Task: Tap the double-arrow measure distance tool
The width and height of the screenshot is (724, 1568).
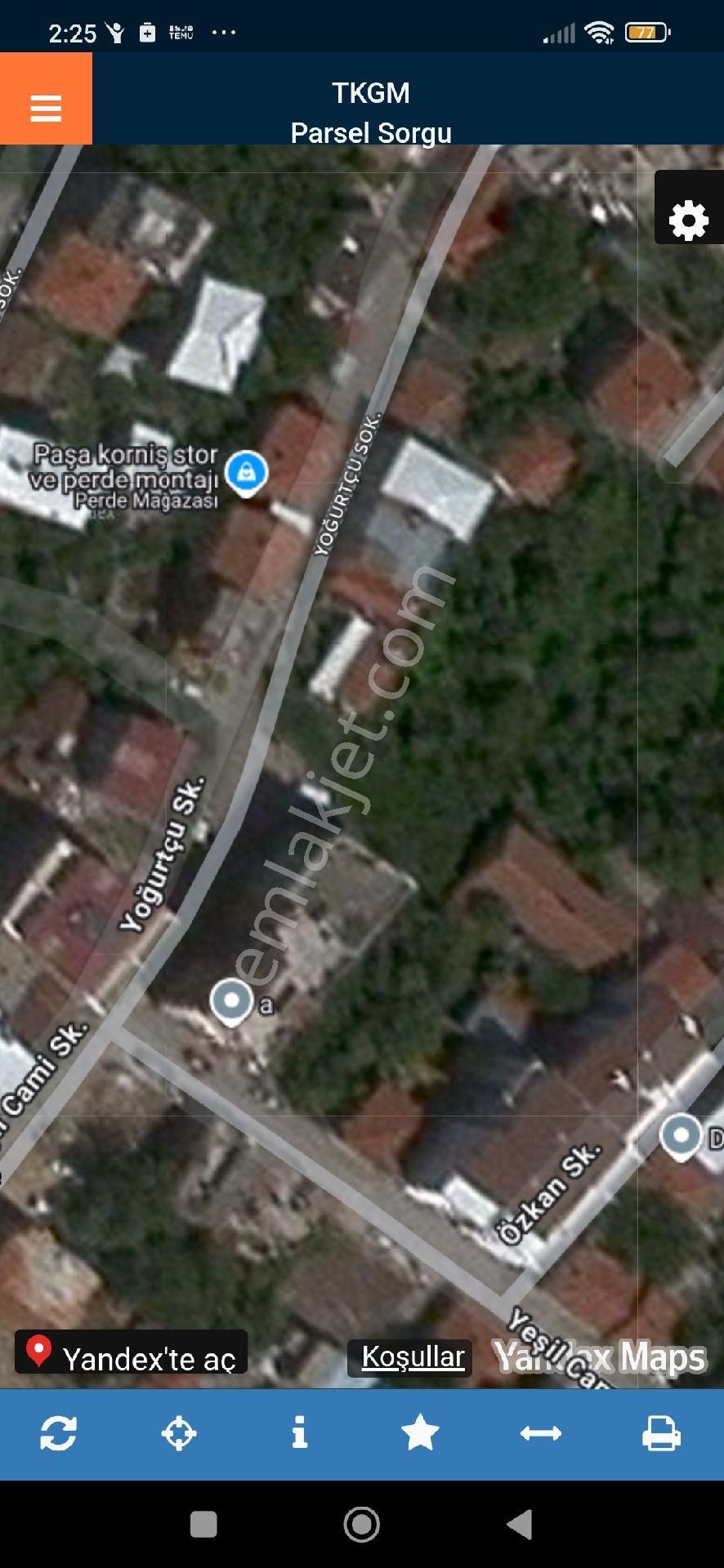Action: tap(541, 1433)
